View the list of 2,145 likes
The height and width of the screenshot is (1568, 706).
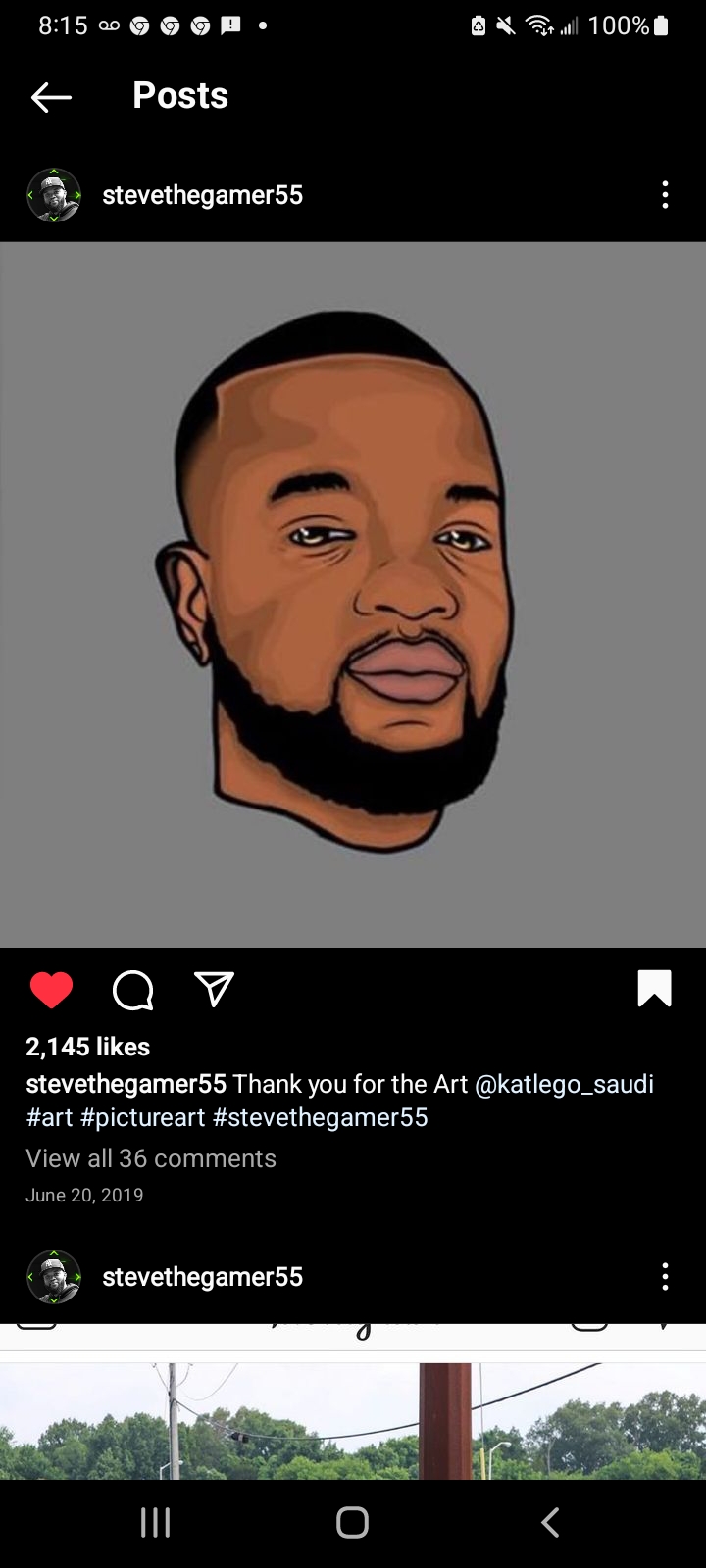point(88,1047)
